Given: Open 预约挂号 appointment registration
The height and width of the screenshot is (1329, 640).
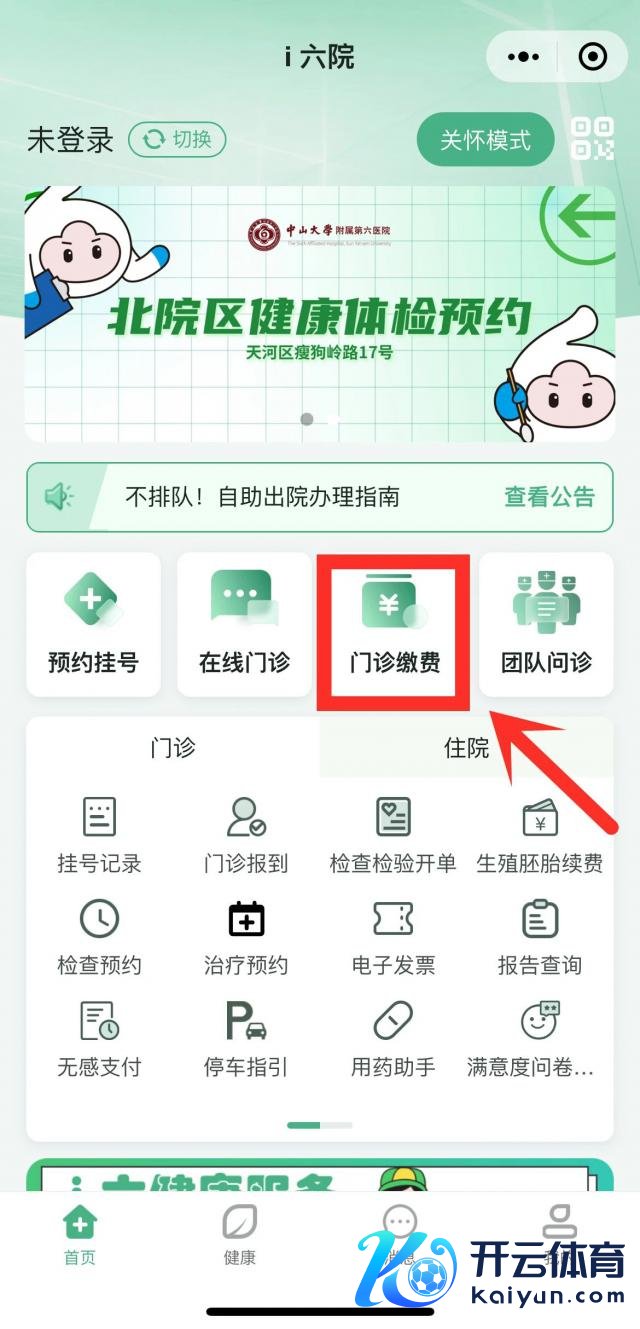Looking at the screenshot, I should 93,625.
